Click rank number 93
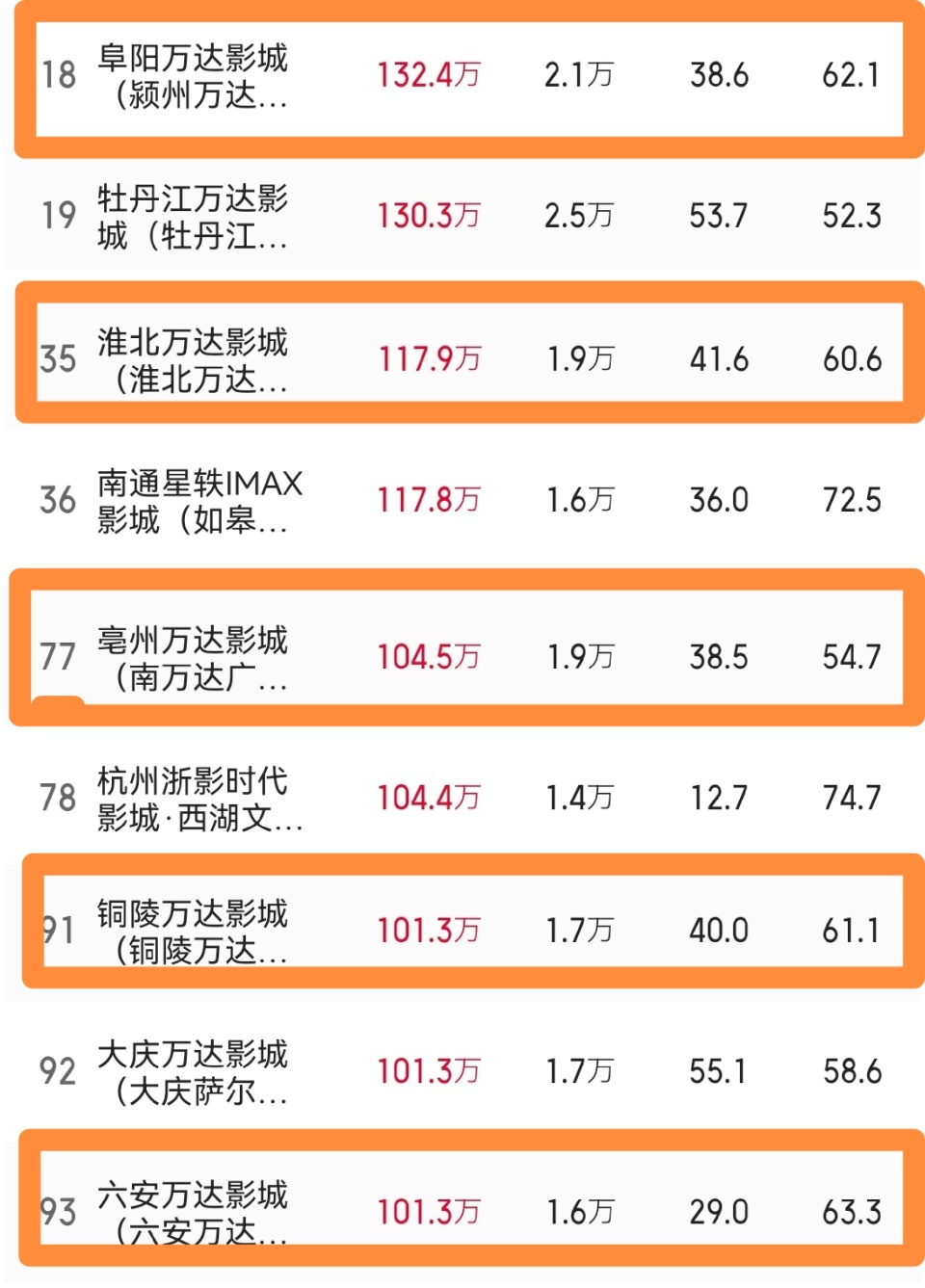The image size is (925, 1288). (58, 1212)
